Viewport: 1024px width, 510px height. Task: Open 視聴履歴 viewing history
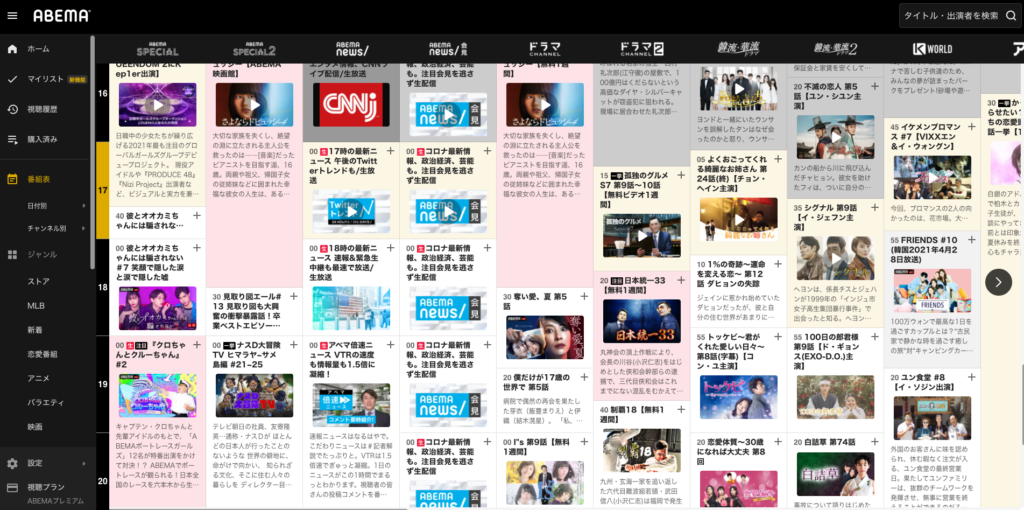coord(42,108)
